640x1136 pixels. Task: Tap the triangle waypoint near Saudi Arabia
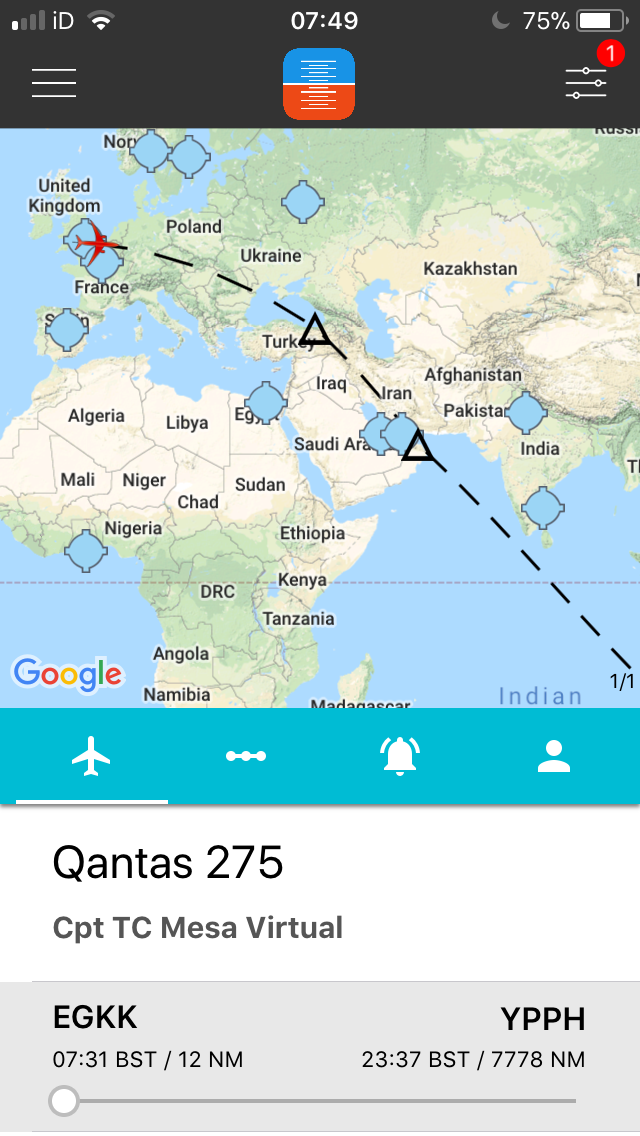coord(418,447)
